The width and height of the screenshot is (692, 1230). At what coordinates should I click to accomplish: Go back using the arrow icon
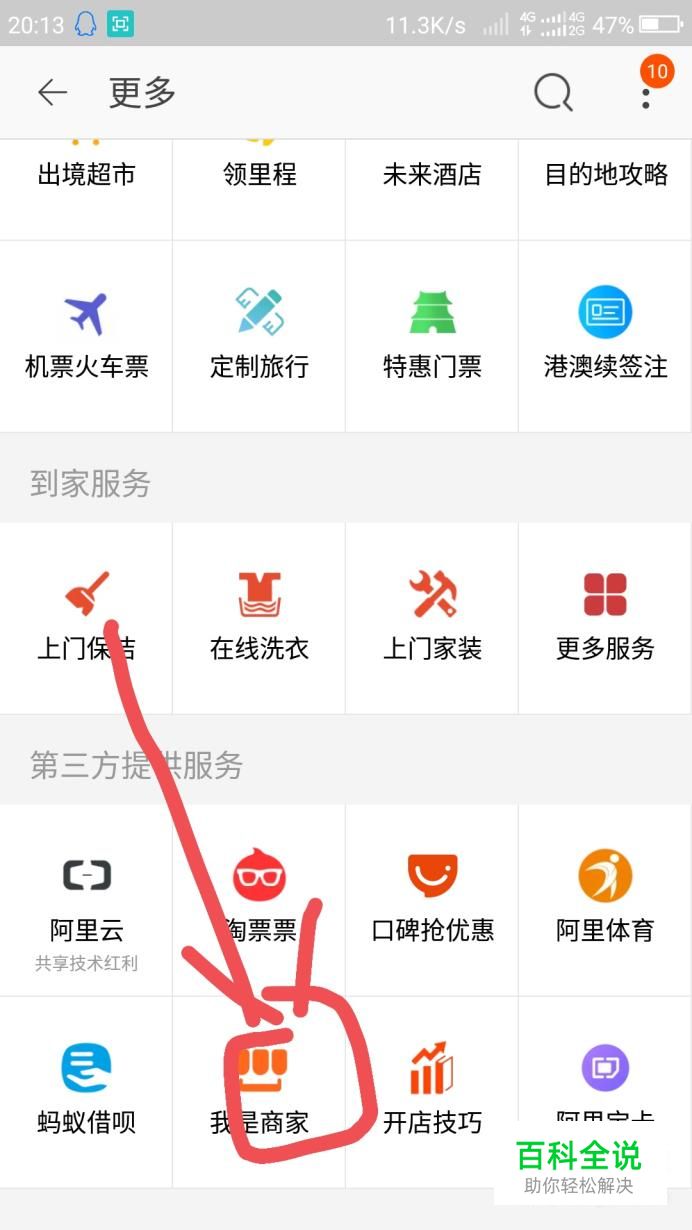(x=52, y=93)
